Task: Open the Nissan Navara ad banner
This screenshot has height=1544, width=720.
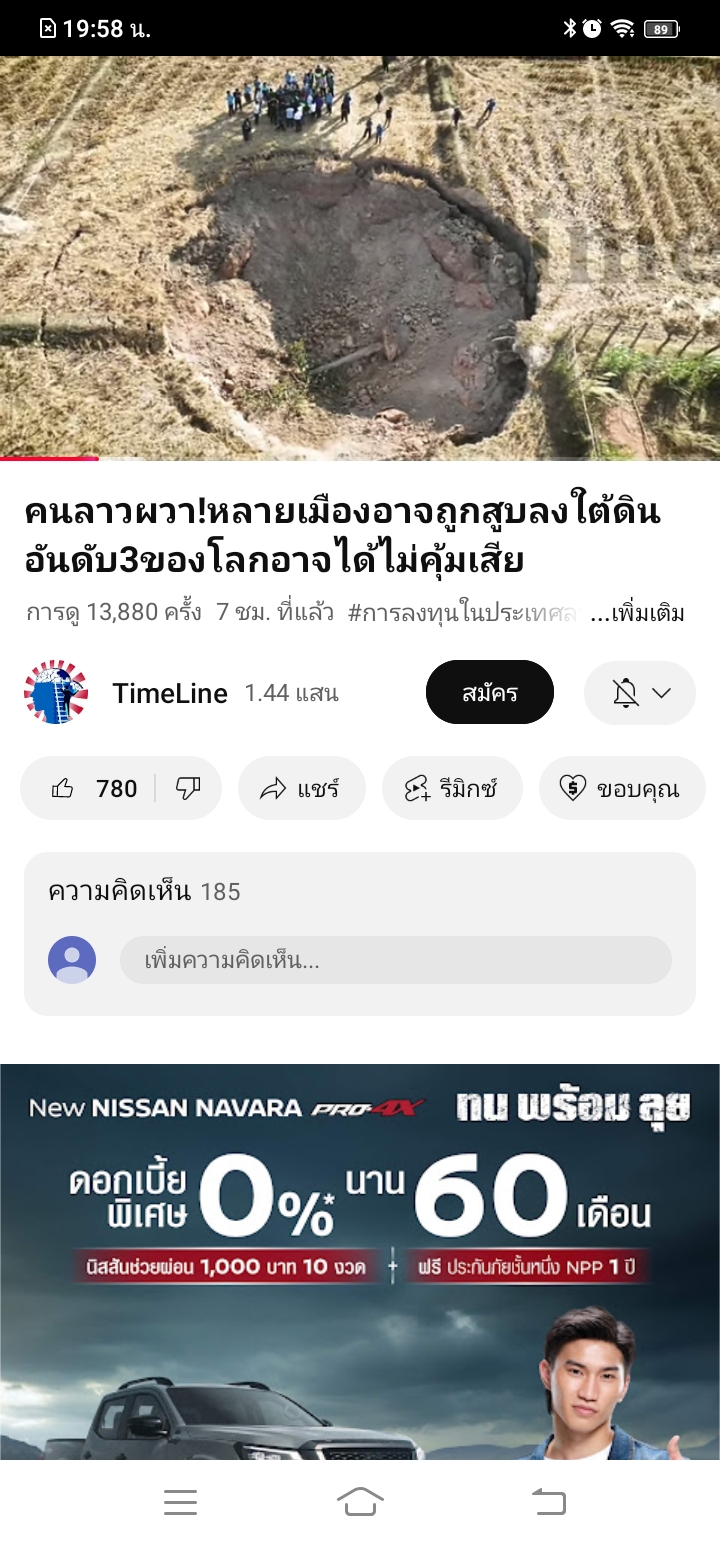Action: coord(360,1262)
